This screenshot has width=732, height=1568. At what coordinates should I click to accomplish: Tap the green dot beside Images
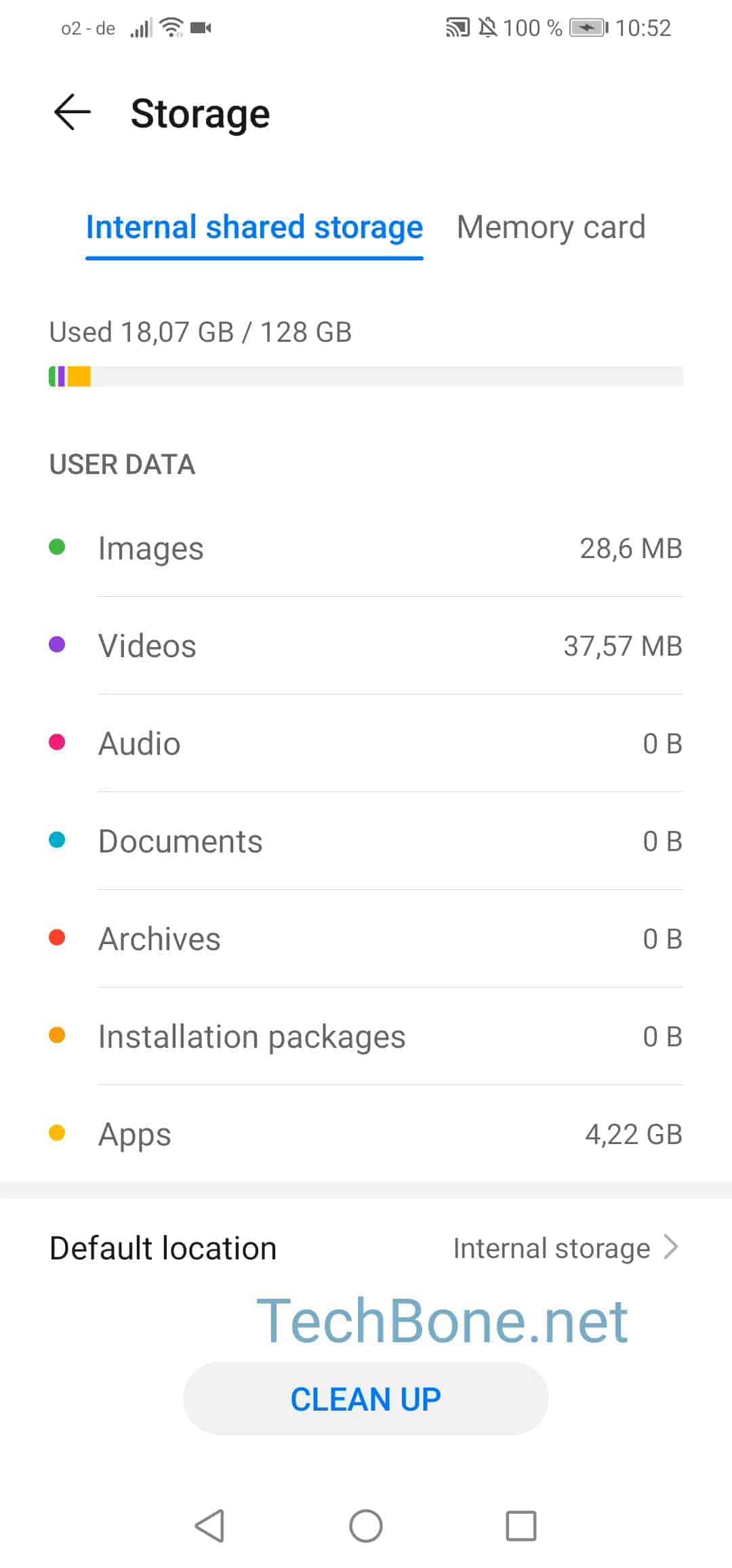pos(58,547)
